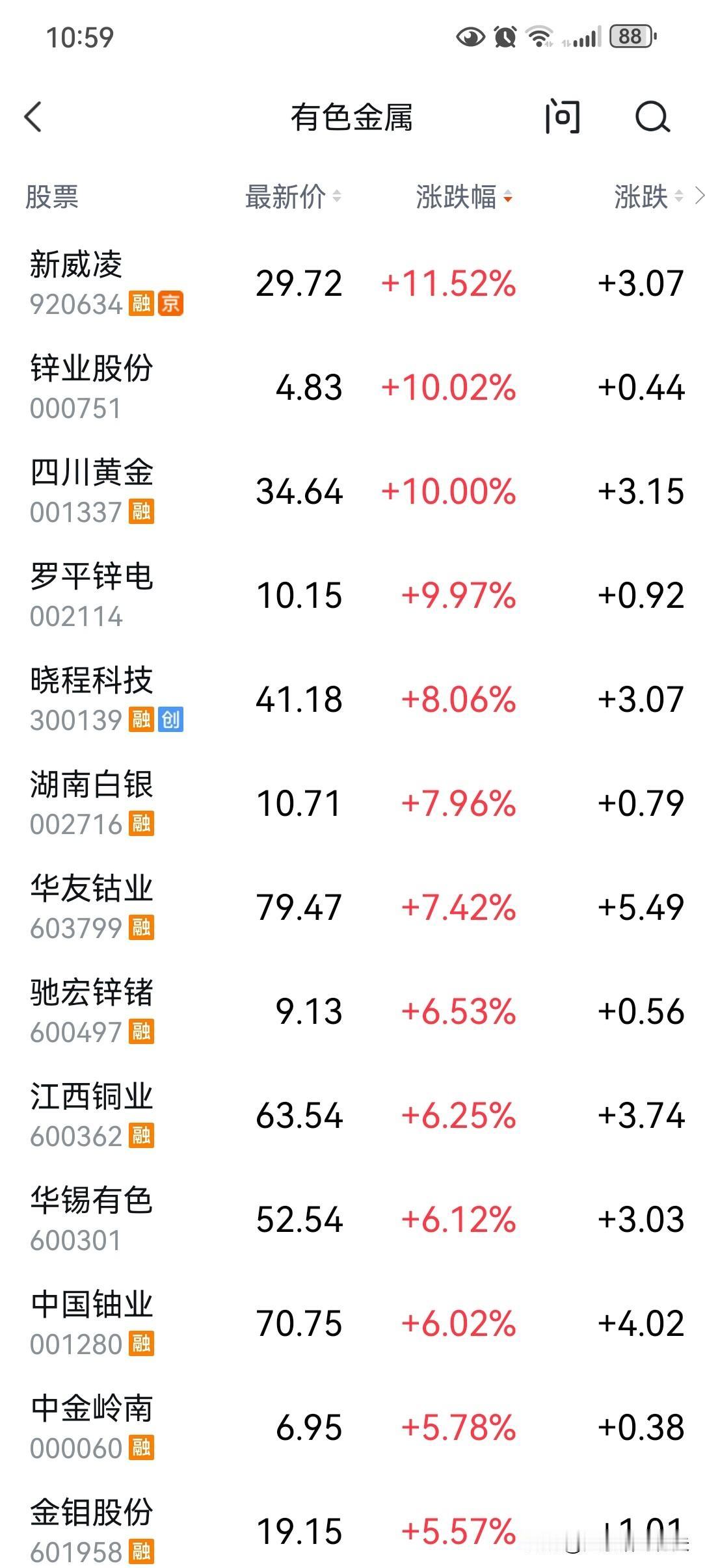Tap the 问 question assistant icon
Image resolution: width=705 pixels, height=1568 pixels.
click(561, 118)
